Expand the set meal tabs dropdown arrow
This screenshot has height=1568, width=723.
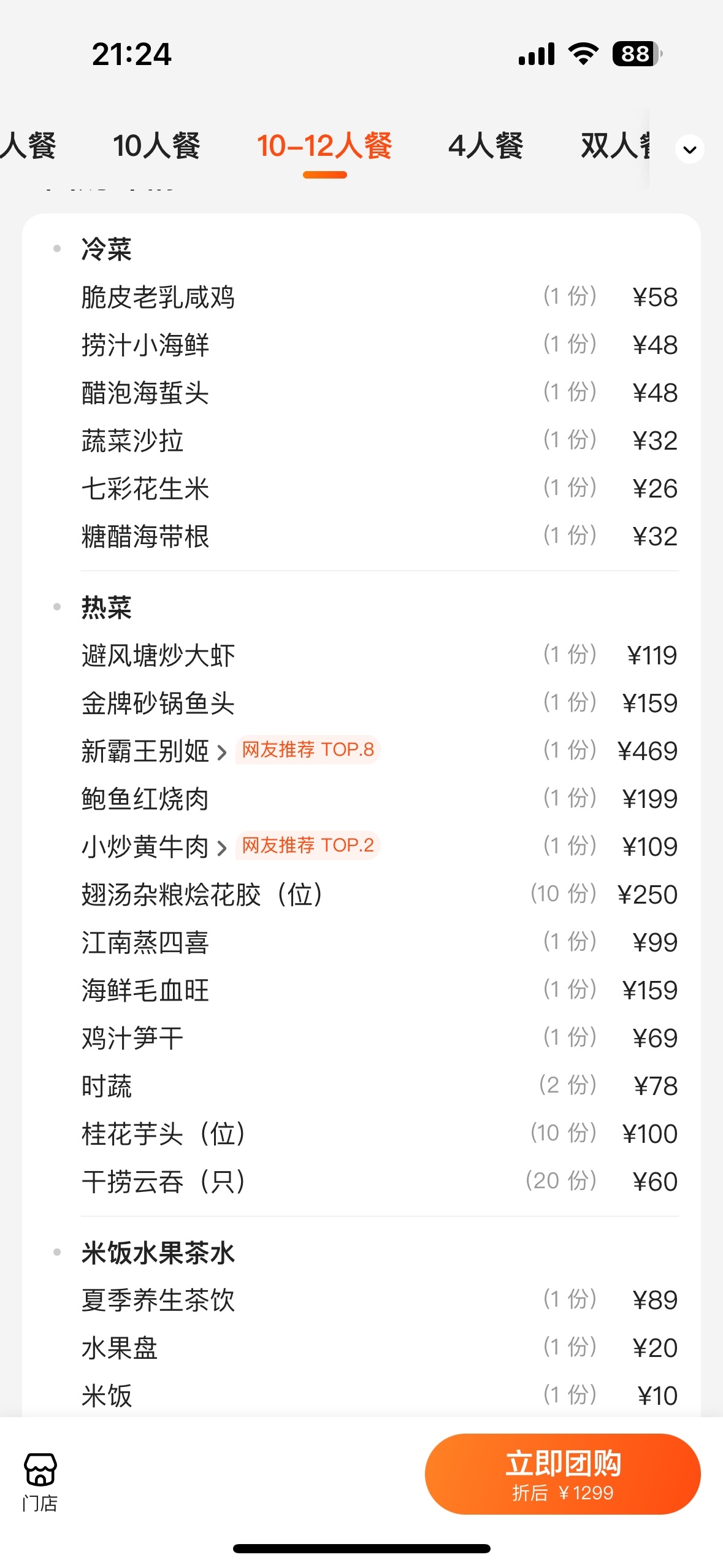[x=689, y=150]
